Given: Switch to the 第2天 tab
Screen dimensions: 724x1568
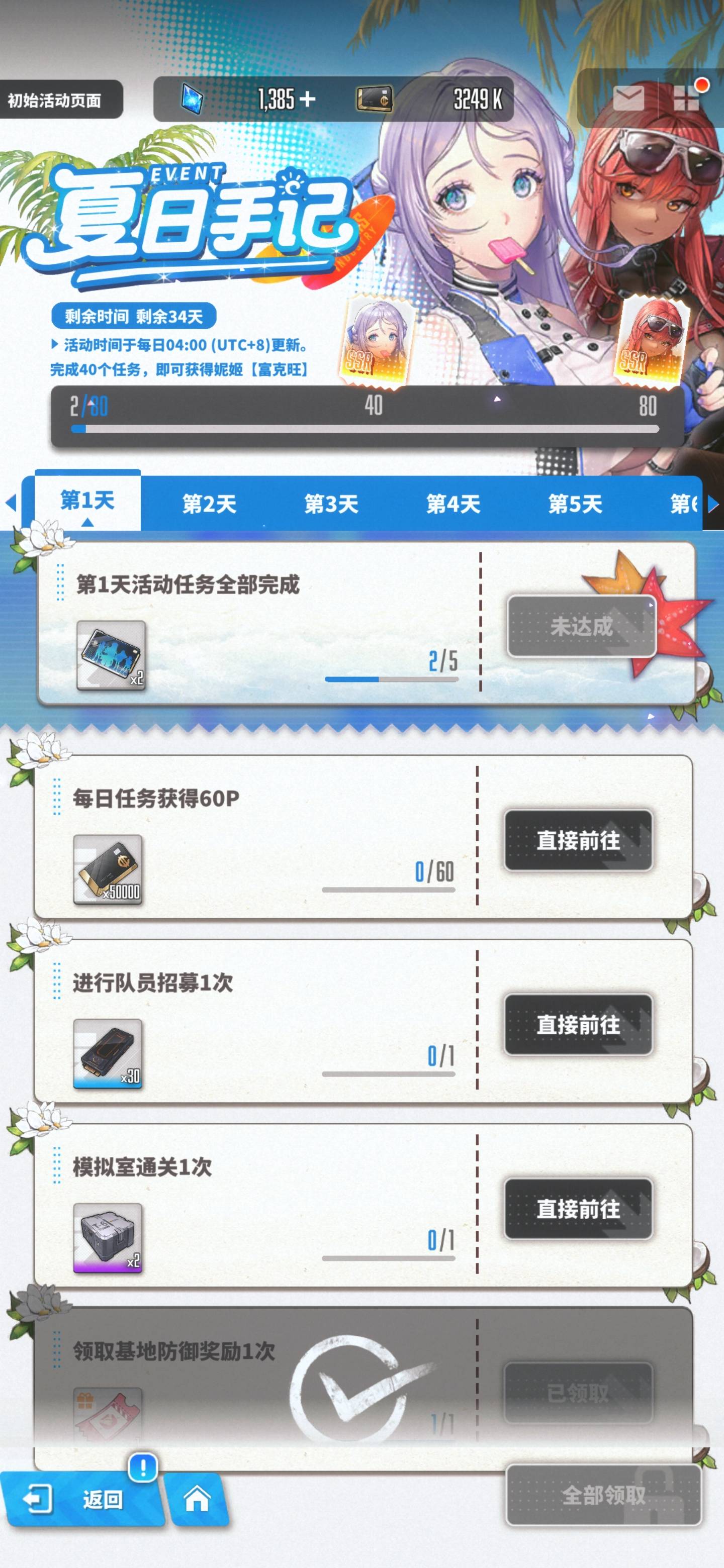Looking at the screenshot, I should click(x=209, y=504).
